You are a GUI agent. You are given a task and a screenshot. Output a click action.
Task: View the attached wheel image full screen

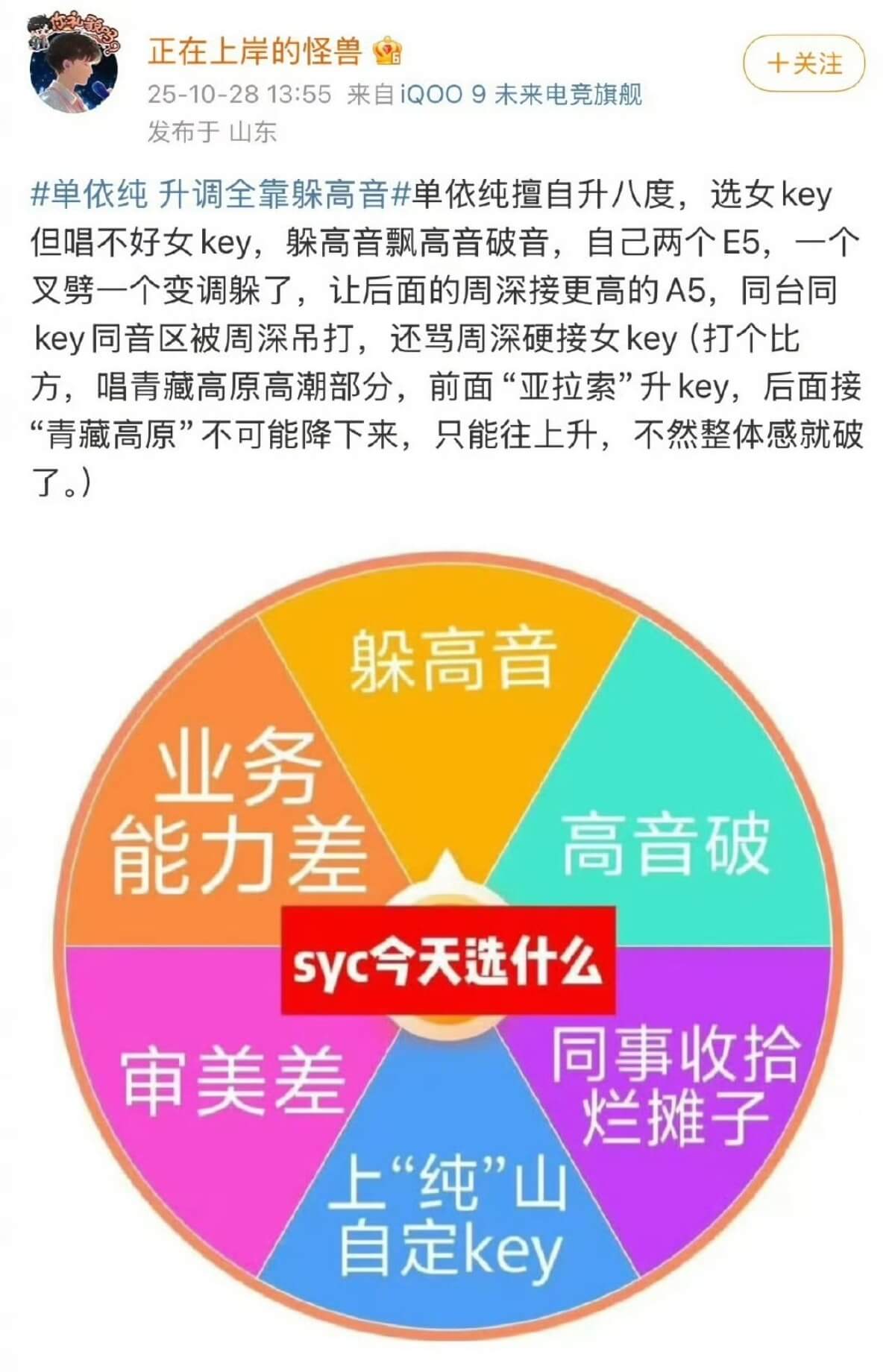coord(446,947)
